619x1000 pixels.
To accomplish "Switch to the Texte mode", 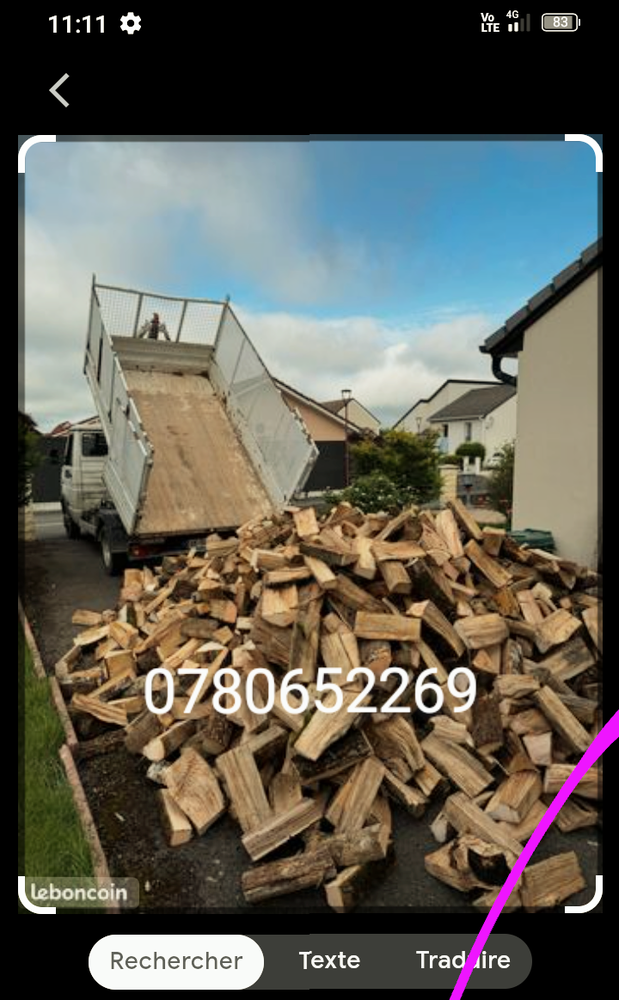I will (x=329, y=961).
